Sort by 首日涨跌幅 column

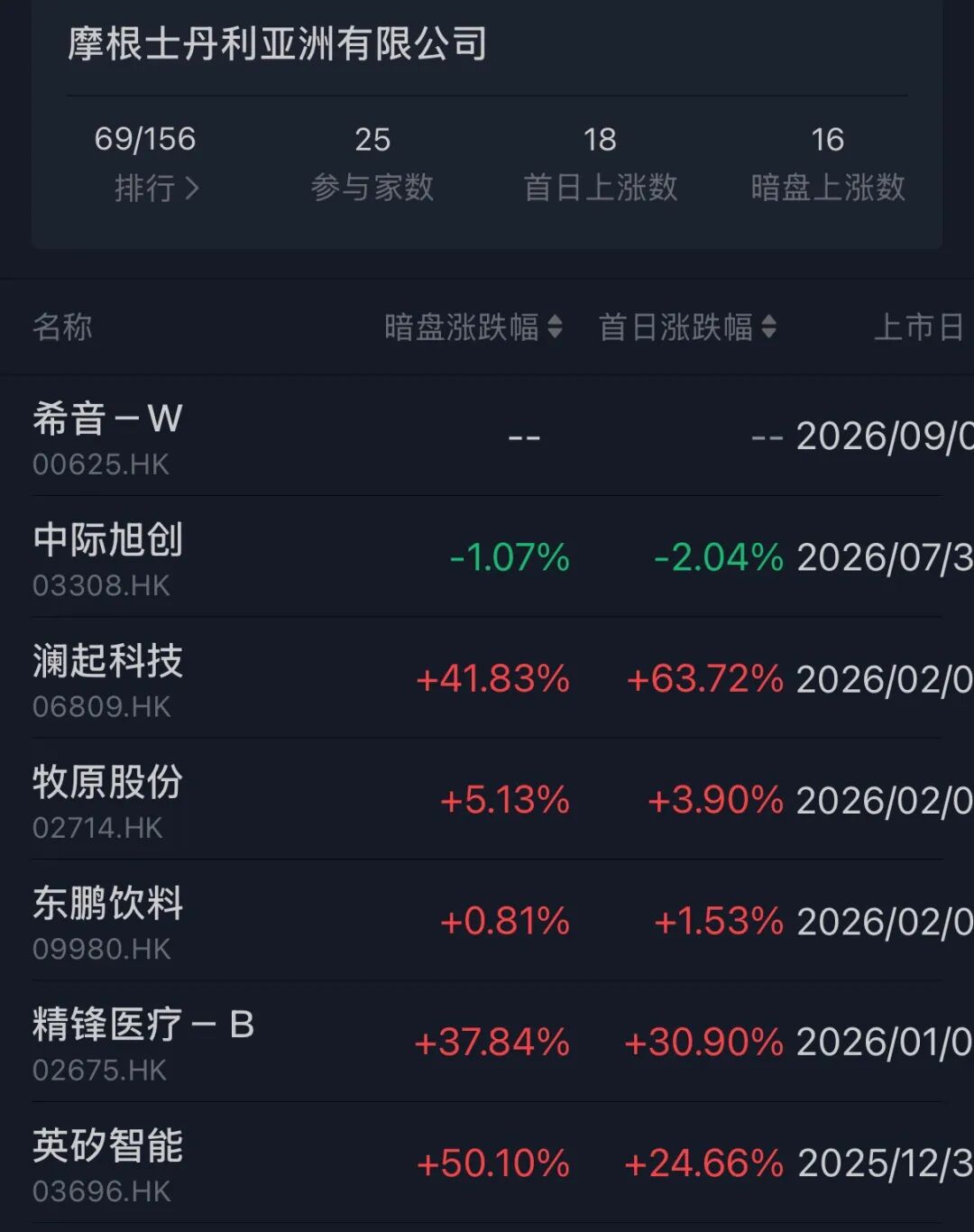(x=687, y=326)
